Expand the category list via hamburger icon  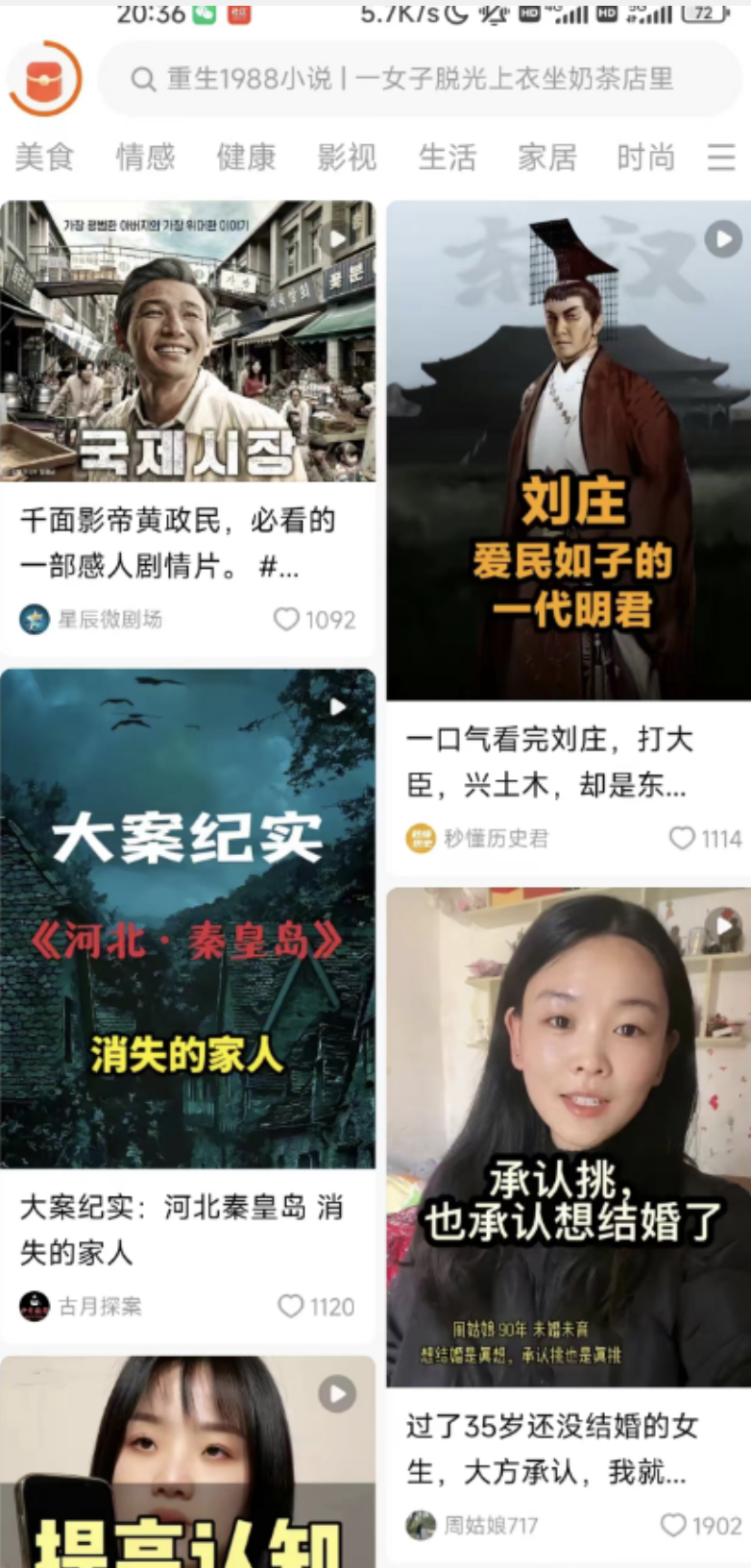click(x=720, y=159)
